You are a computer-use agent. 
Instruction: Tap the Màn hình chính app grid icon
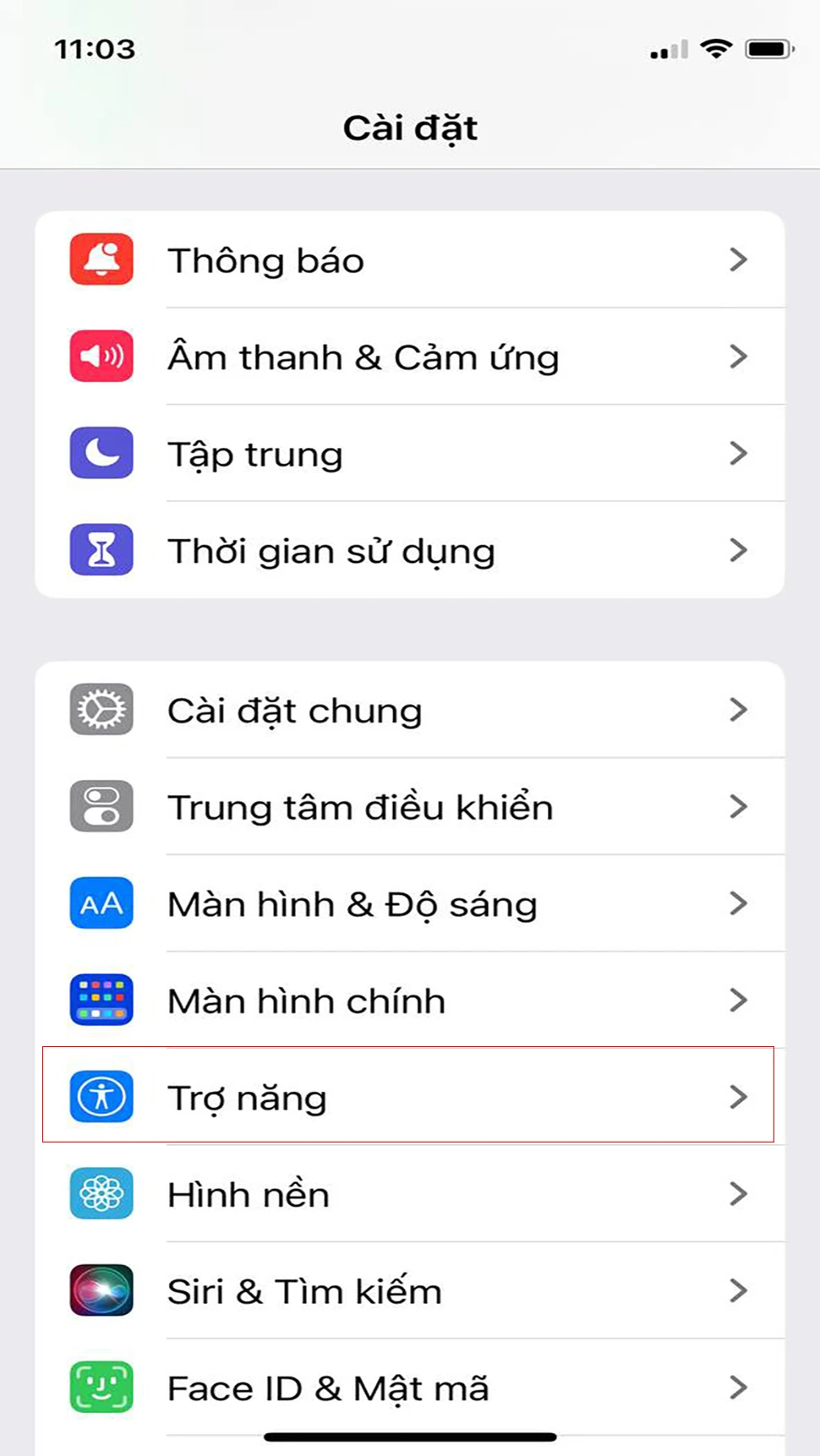pos(101,1000)
